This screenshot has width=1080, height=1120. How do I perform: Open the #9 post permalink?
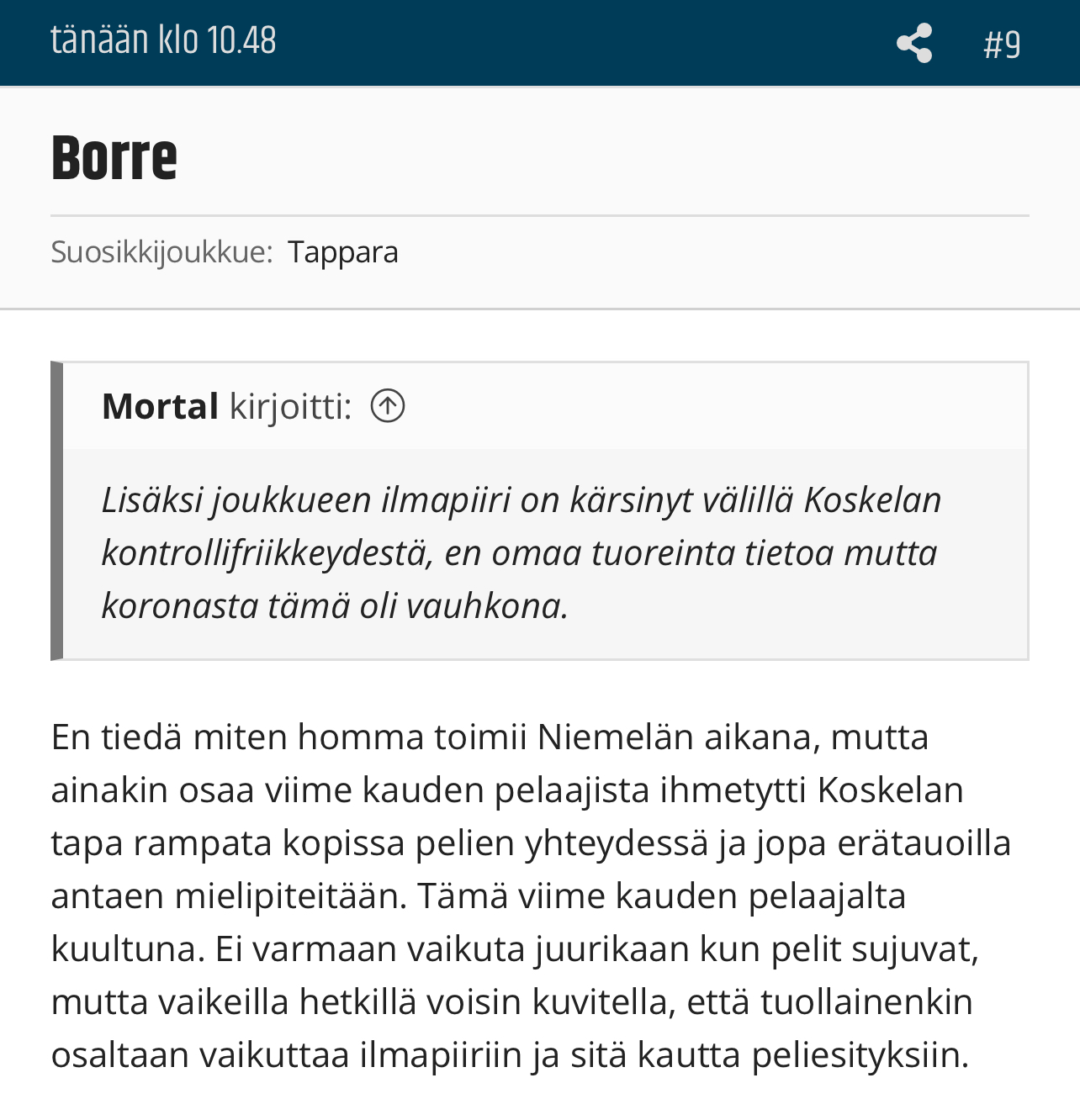[x=1002, y=44]
